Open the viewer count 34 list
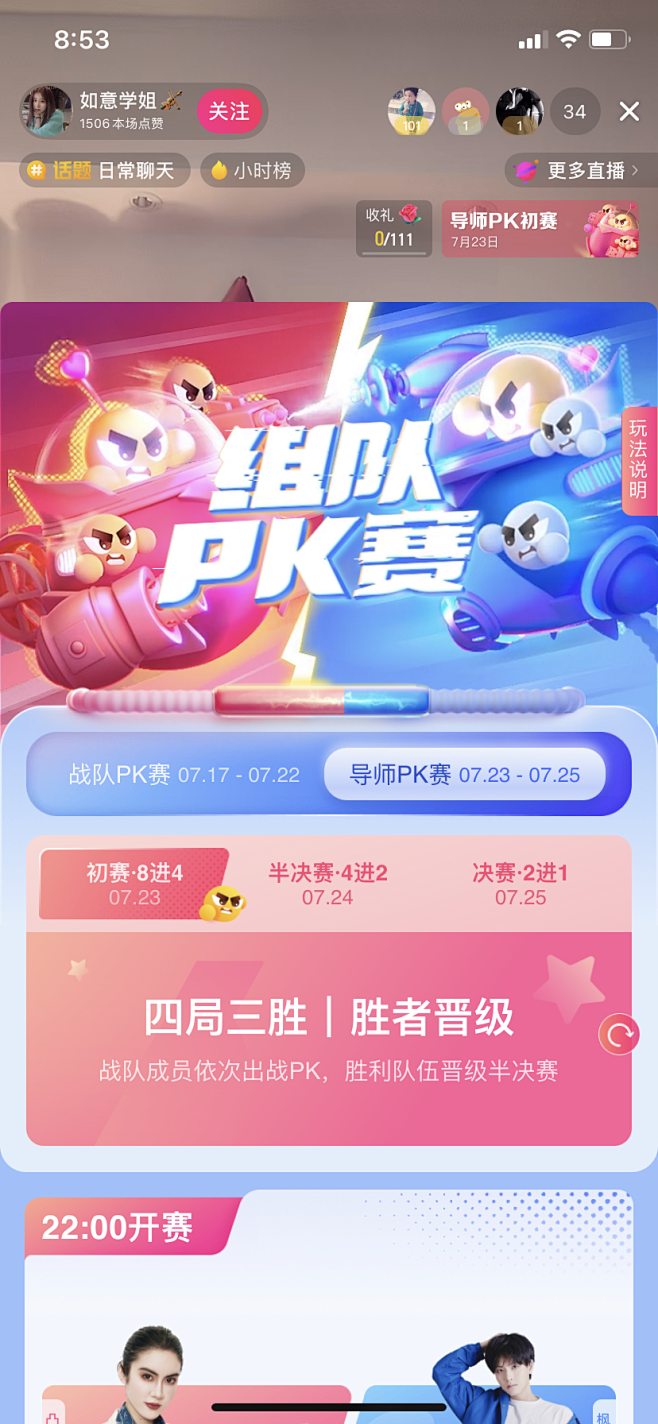 574,112
